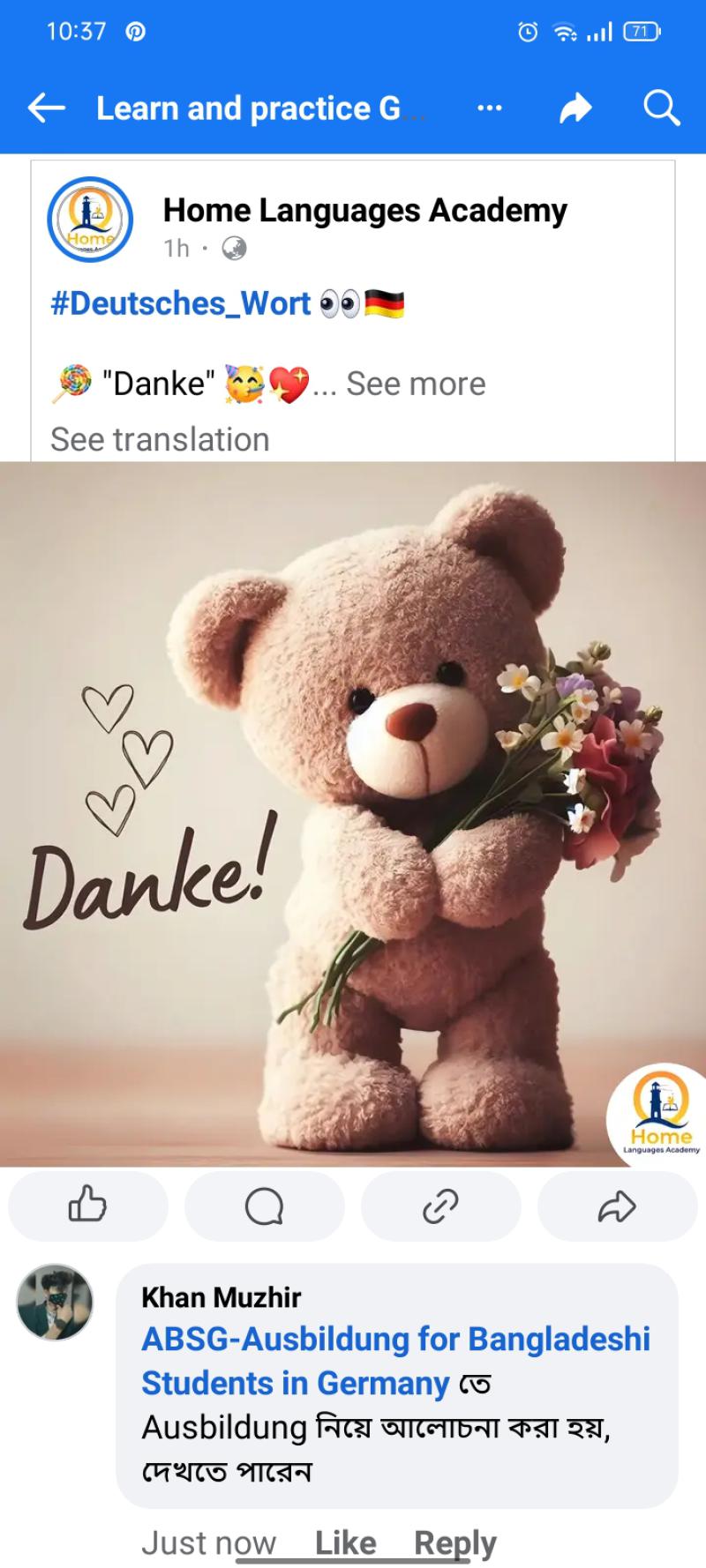This screenshot has height=1568, width=706.
Task: Go back using the top-left arrow
Action: pos(47,108)
